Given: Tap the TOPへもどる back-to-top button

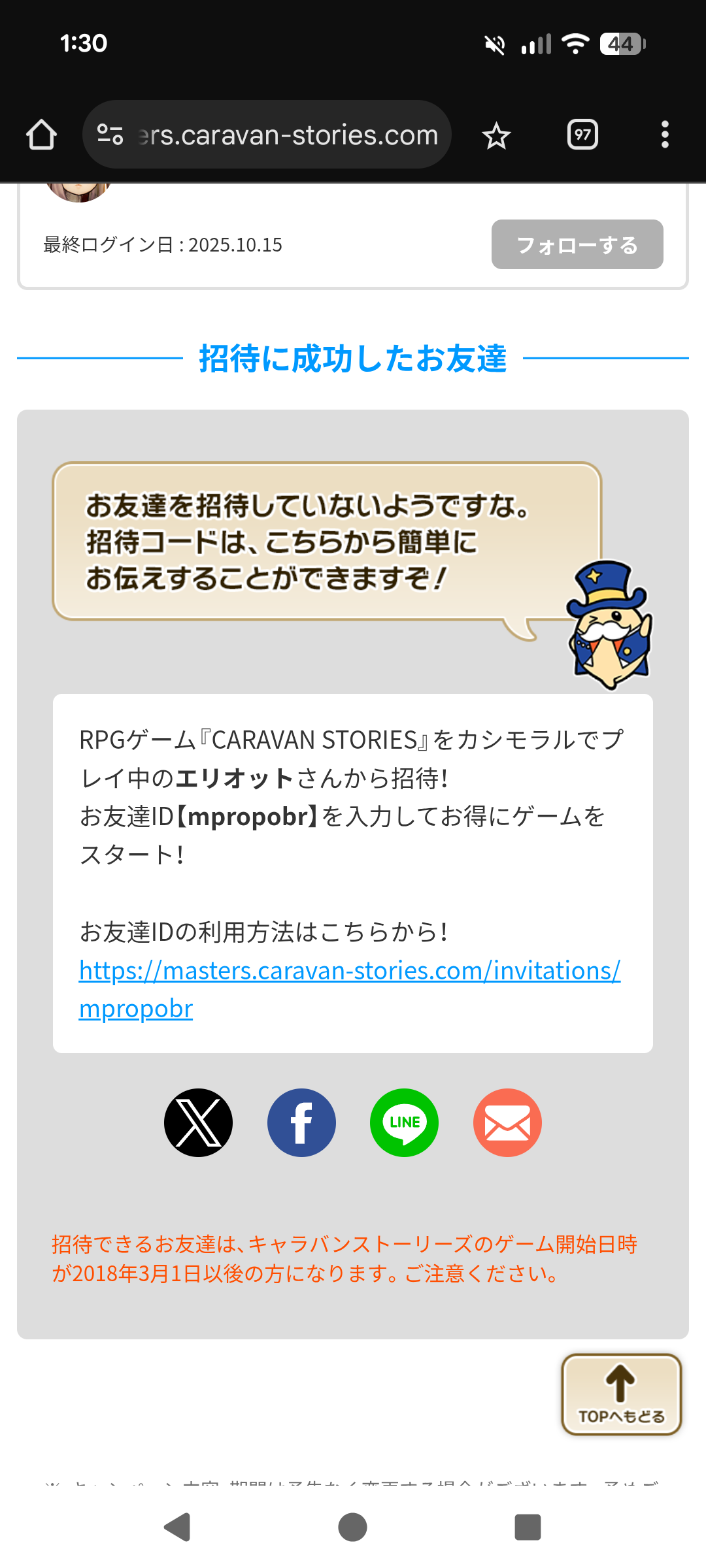Looking at the screenshot, I should pyautogui.click(x=621, y=1394).
